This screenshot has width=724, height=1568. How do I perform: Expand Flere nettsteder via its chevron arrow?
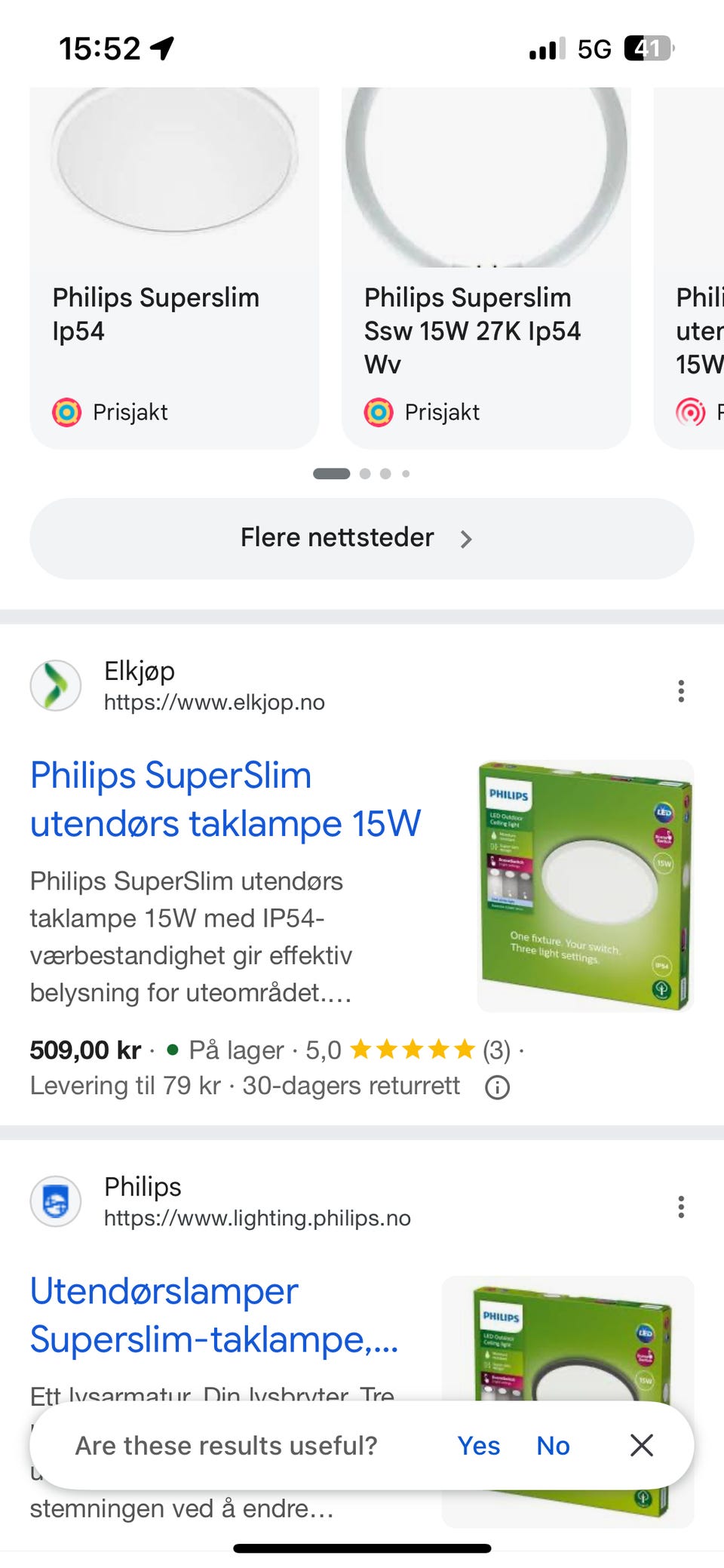click(466, 538)
